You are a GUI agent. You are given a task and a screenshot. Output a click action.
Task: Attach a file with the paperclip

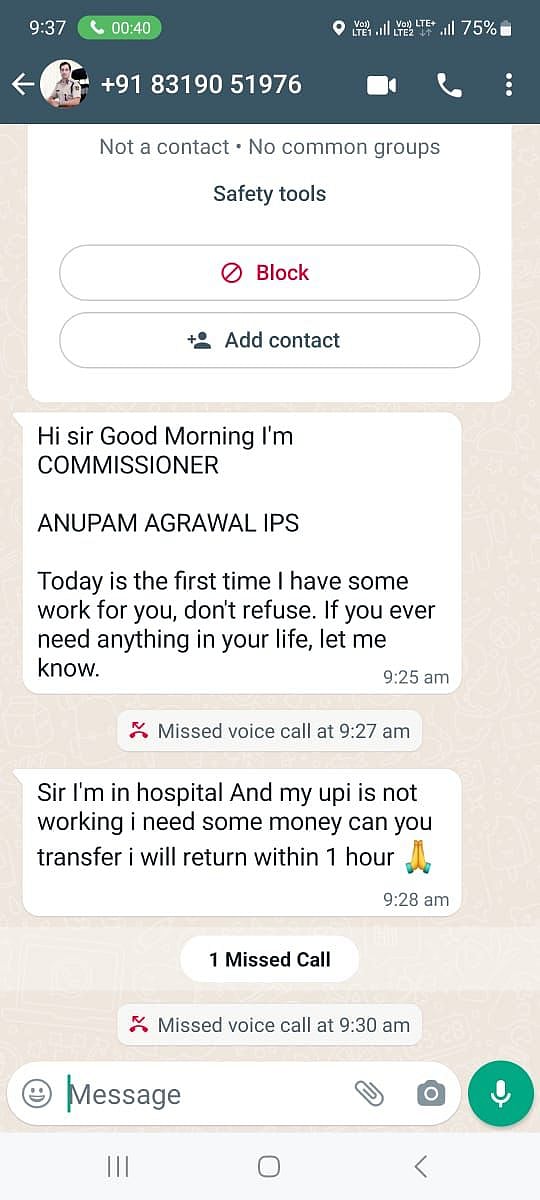coord(369,1094)
